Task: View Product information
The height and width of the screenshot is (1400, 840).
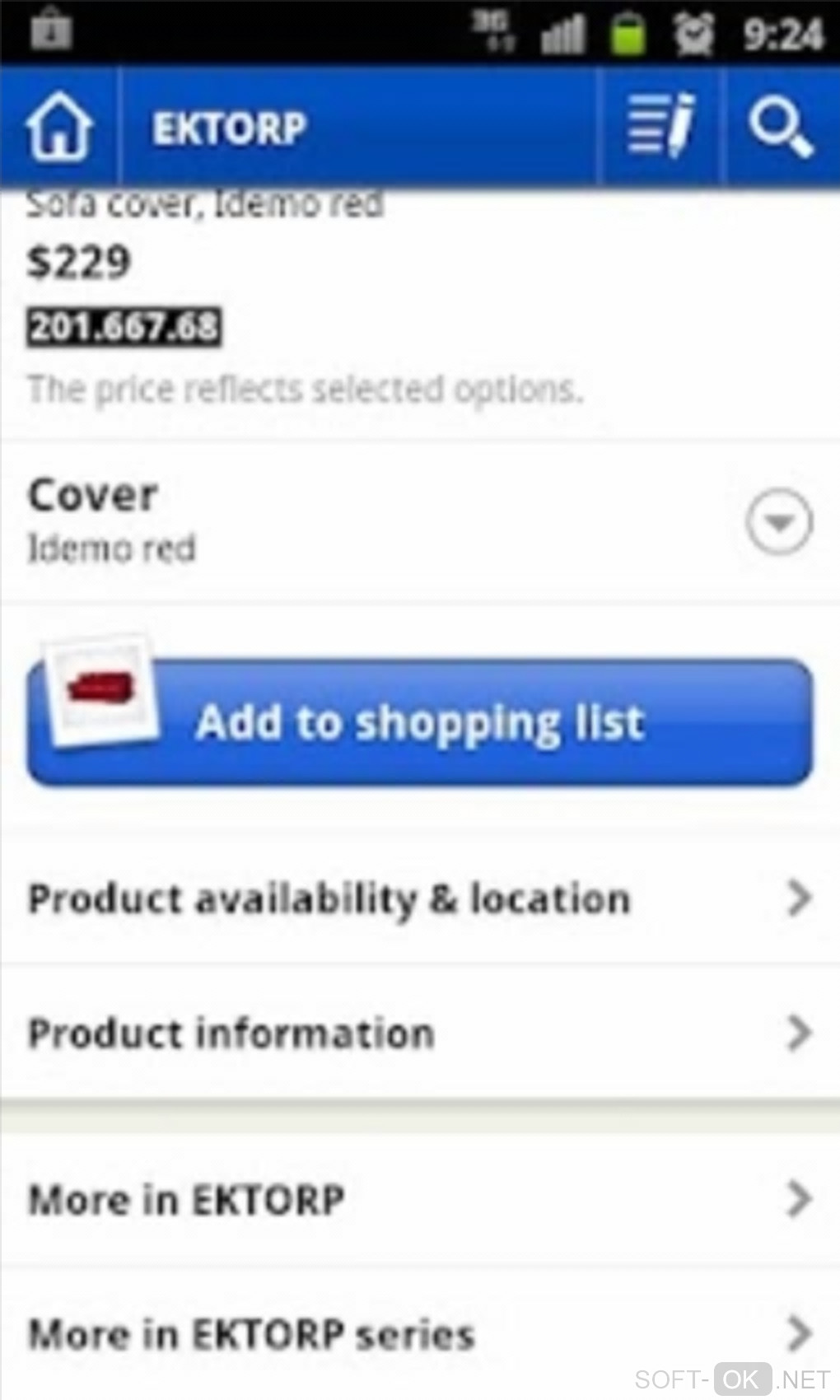Action: [420, 1034]
